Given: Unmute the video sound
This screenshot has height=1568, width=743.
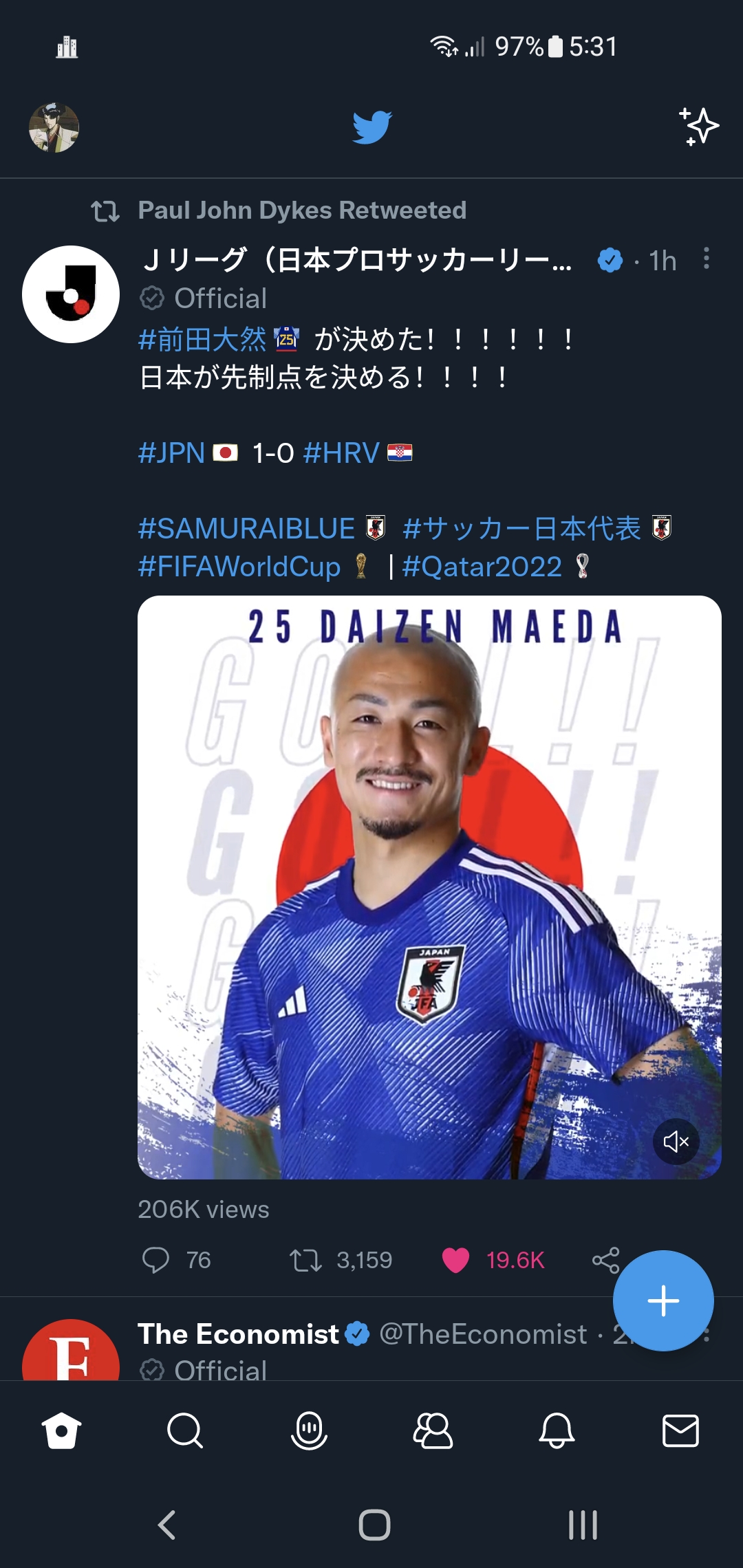Looking at the screenshot, I should (676, 1142).
